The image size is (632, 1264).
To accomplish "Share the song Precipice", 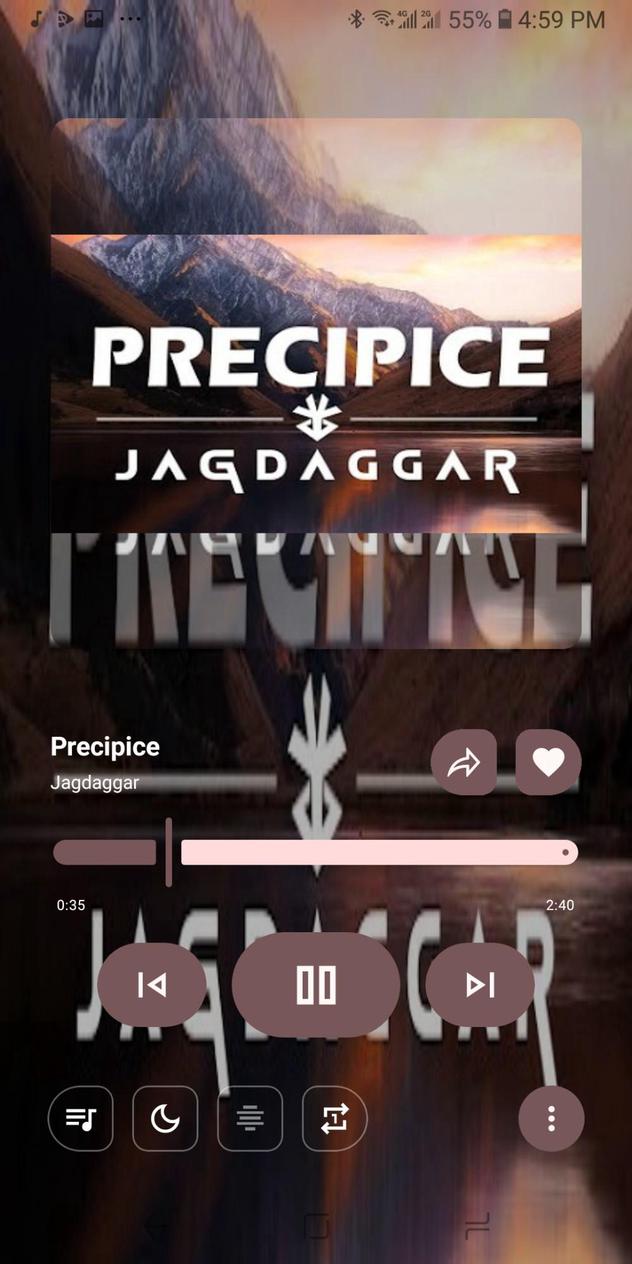I will point(464,763).
